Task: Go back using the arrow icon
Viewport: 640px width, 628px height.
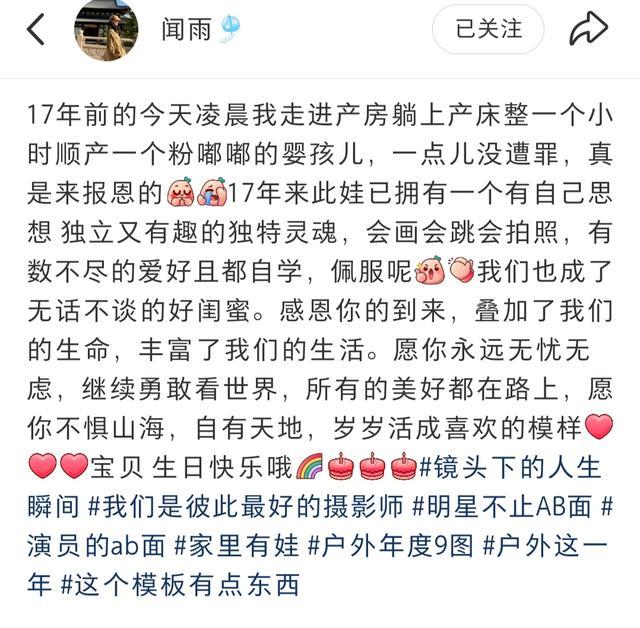Action: click(36, 30)
